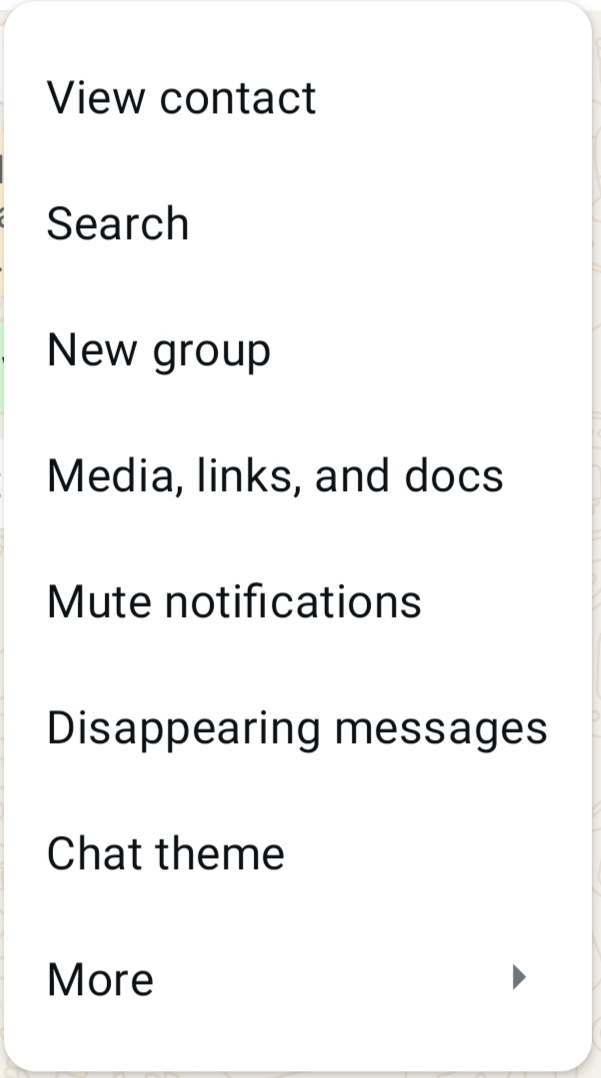The height and width of the screenshot is (1078, 601).
Task: Open Media, links, and docs
Action: tap(298, 476)
